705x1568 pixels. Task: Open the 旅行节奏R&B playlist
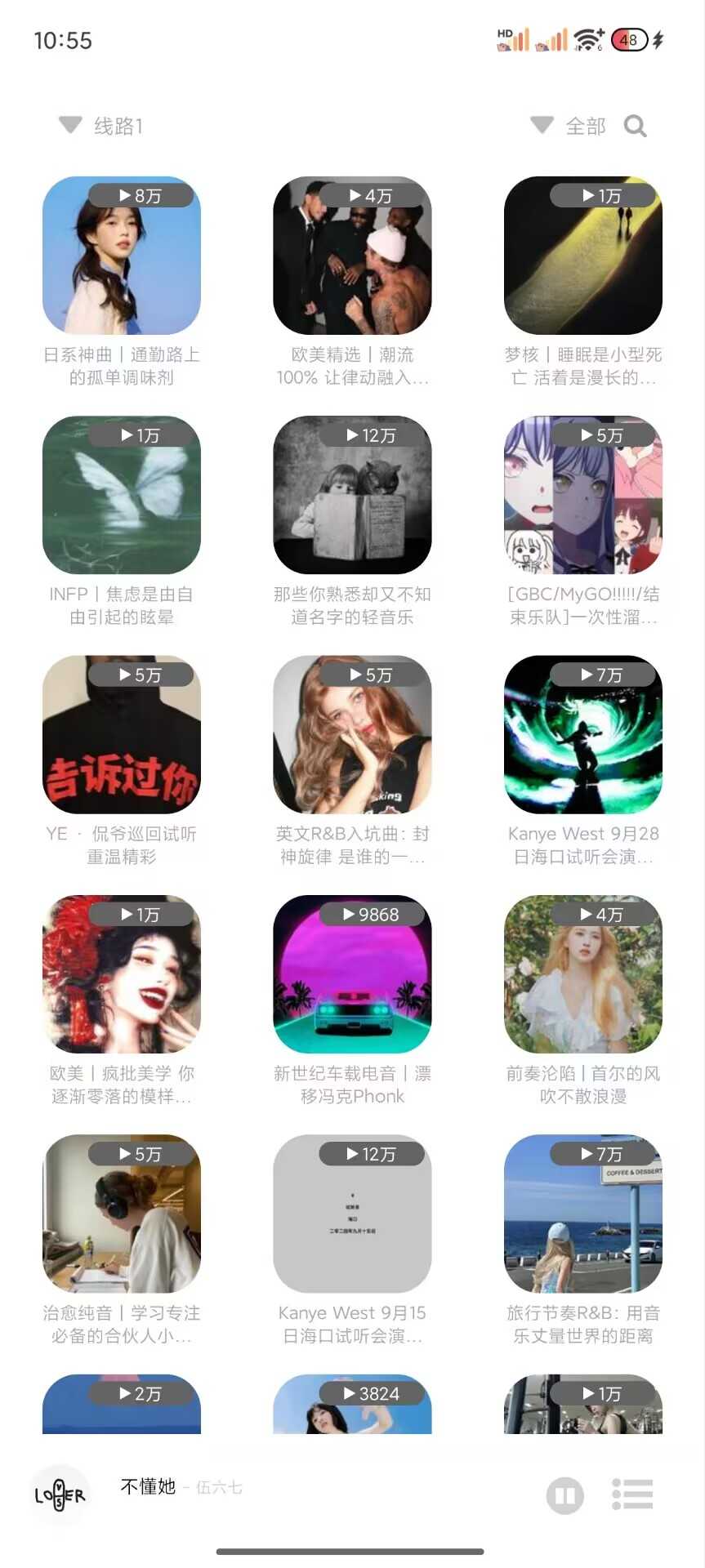coord(583,1214)
